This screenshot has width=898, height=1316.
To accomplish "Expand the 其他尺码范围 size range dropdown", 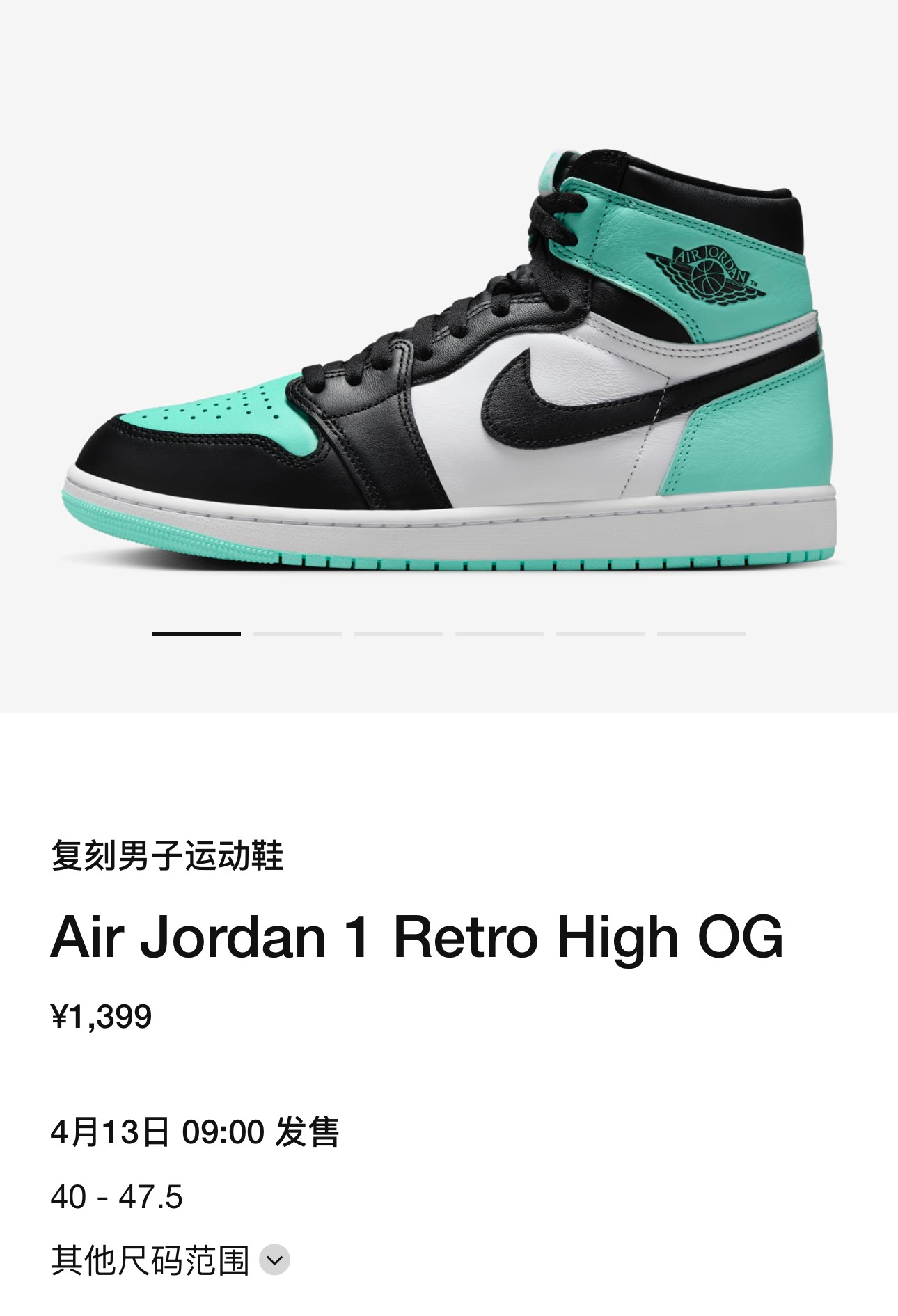I will [274, 1260].
